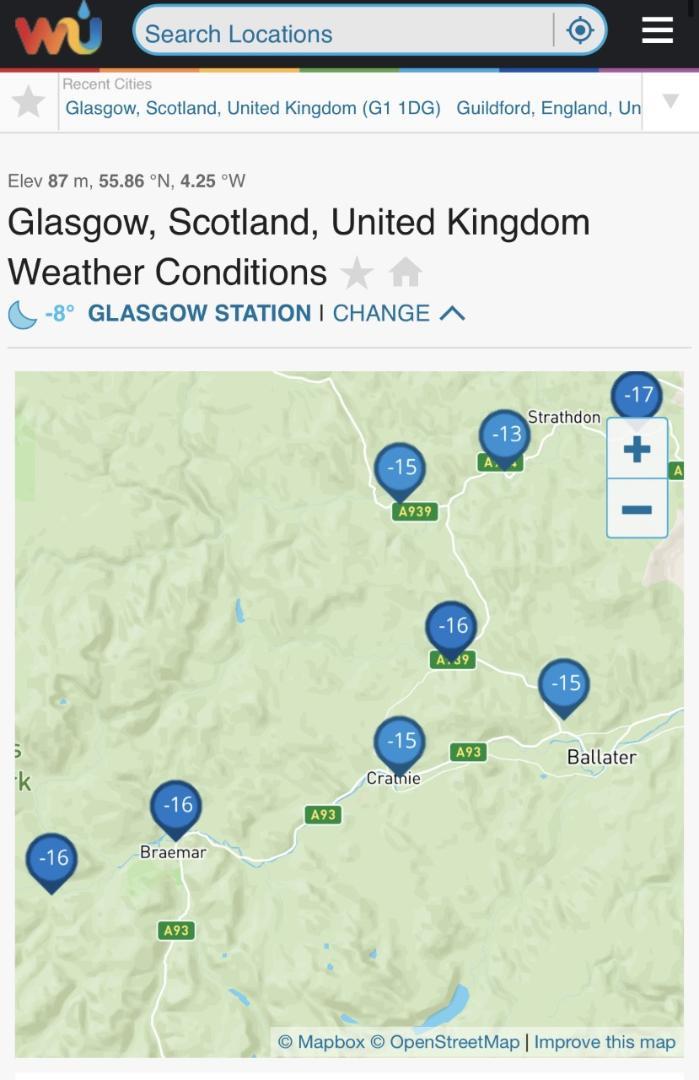Select the -13 station marker near Strathdon

coord(504,435)
